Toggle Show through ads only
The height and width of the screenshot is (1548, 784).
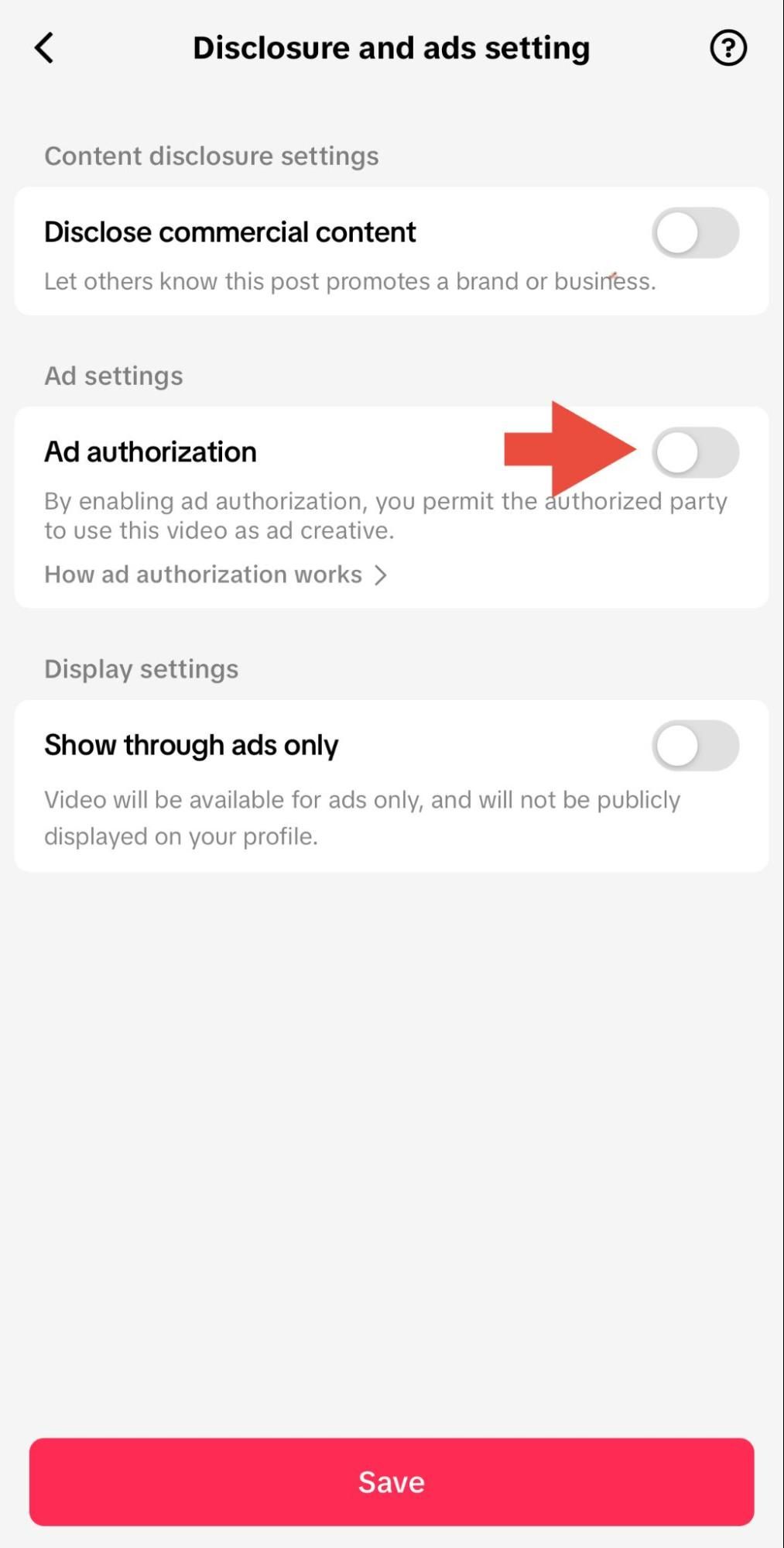(x=694, y=745)
